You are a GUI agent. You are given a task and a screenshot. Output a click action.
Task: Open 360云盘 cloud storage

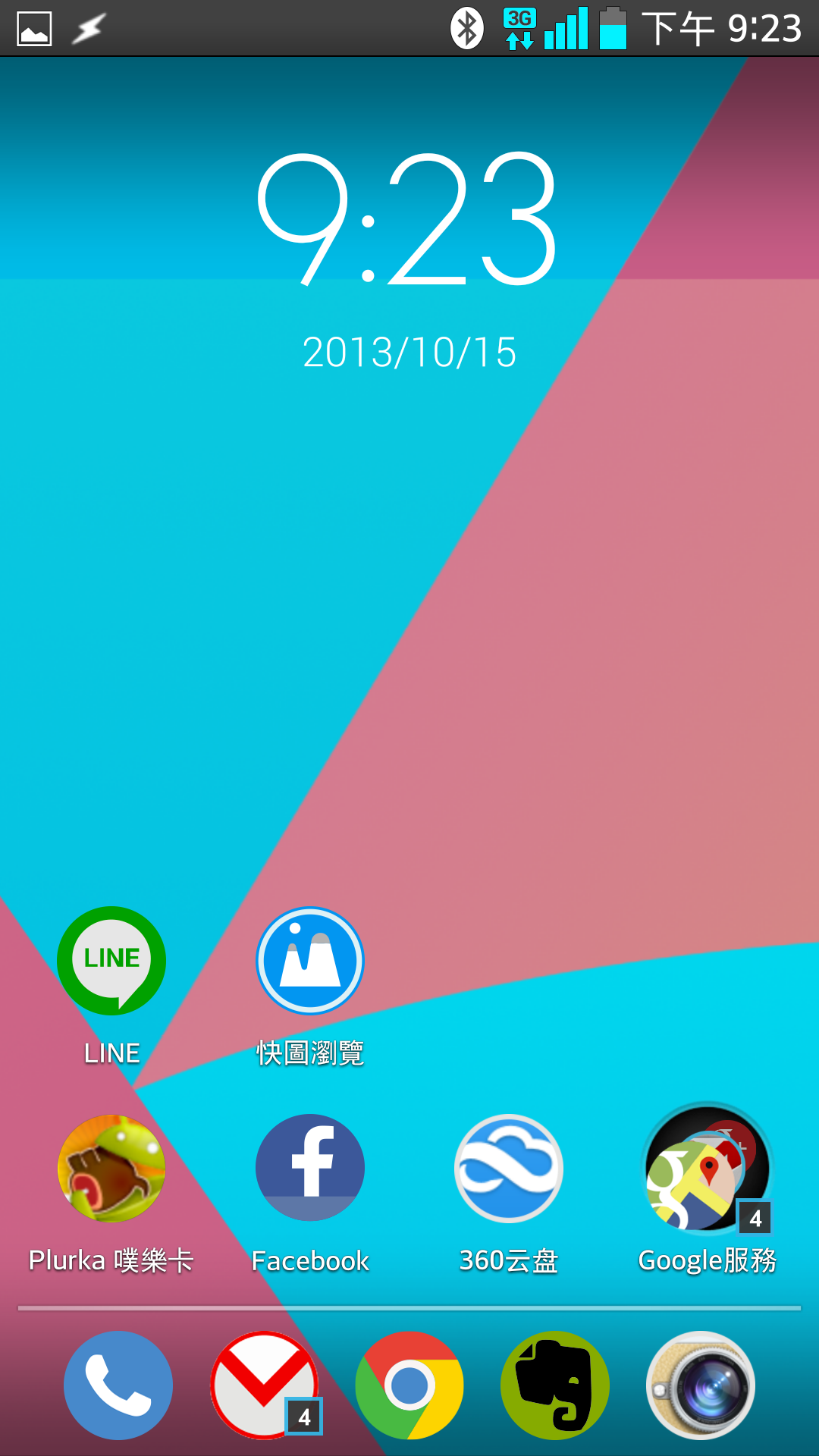click(x=509, y=1169)
